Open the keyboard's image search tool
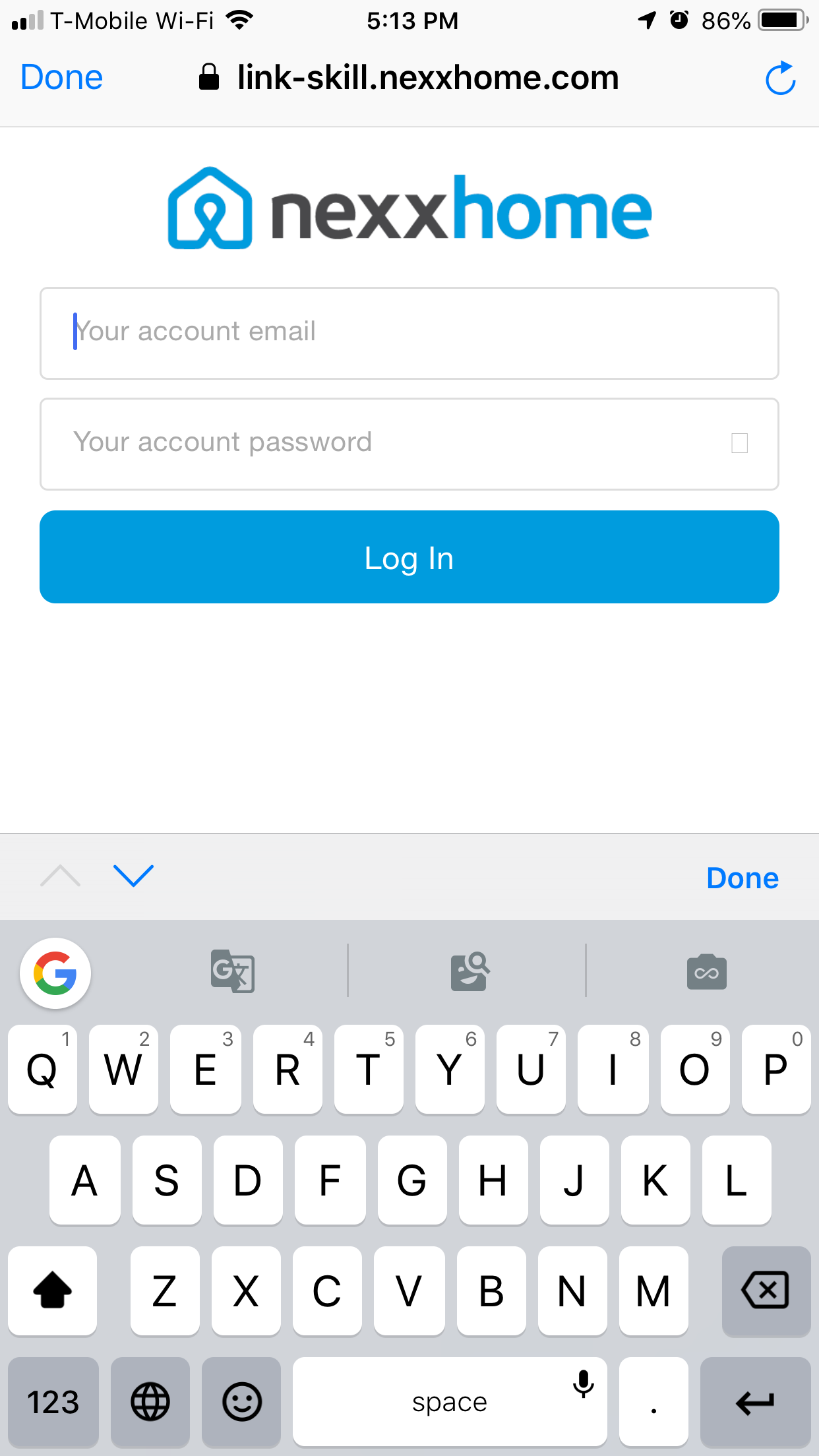The width and height of the screenshot is (819, 1456). tap(470, 971)
